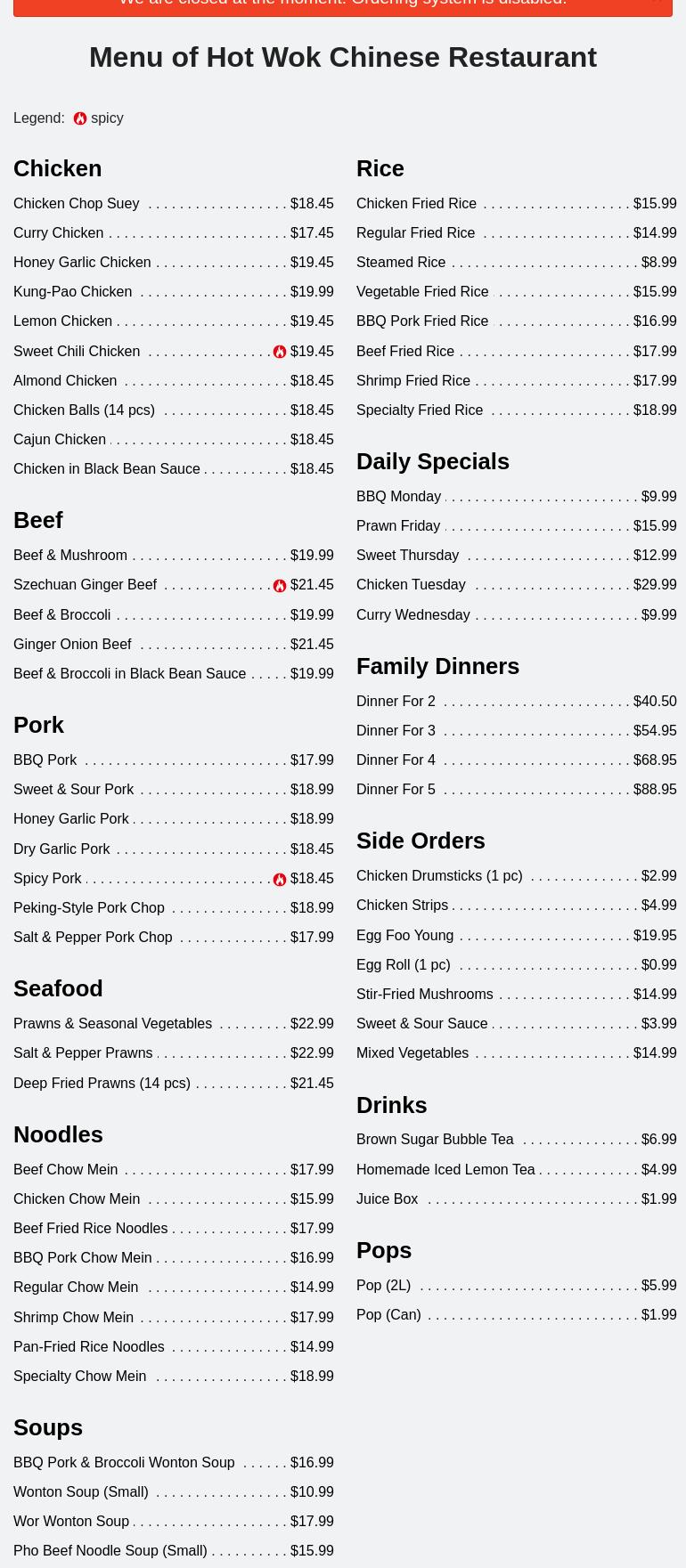686x1568 pixels.
Task: Click the $88.95 price for Dinner For 5
Action: coord(655,789)
